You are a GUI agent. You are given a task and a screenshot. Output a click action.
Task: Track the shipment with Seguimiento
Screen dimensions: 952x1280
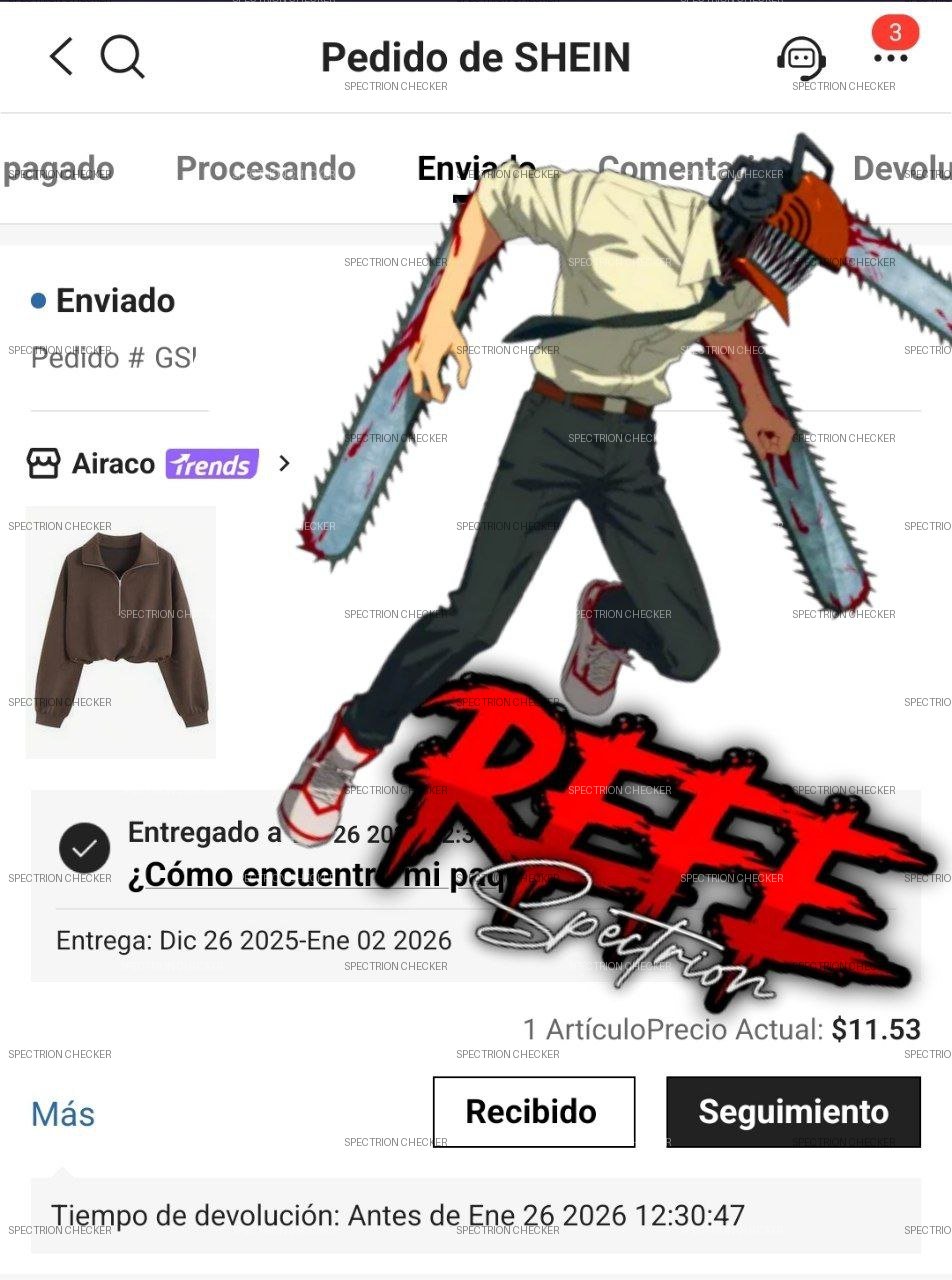point(793,1112)
